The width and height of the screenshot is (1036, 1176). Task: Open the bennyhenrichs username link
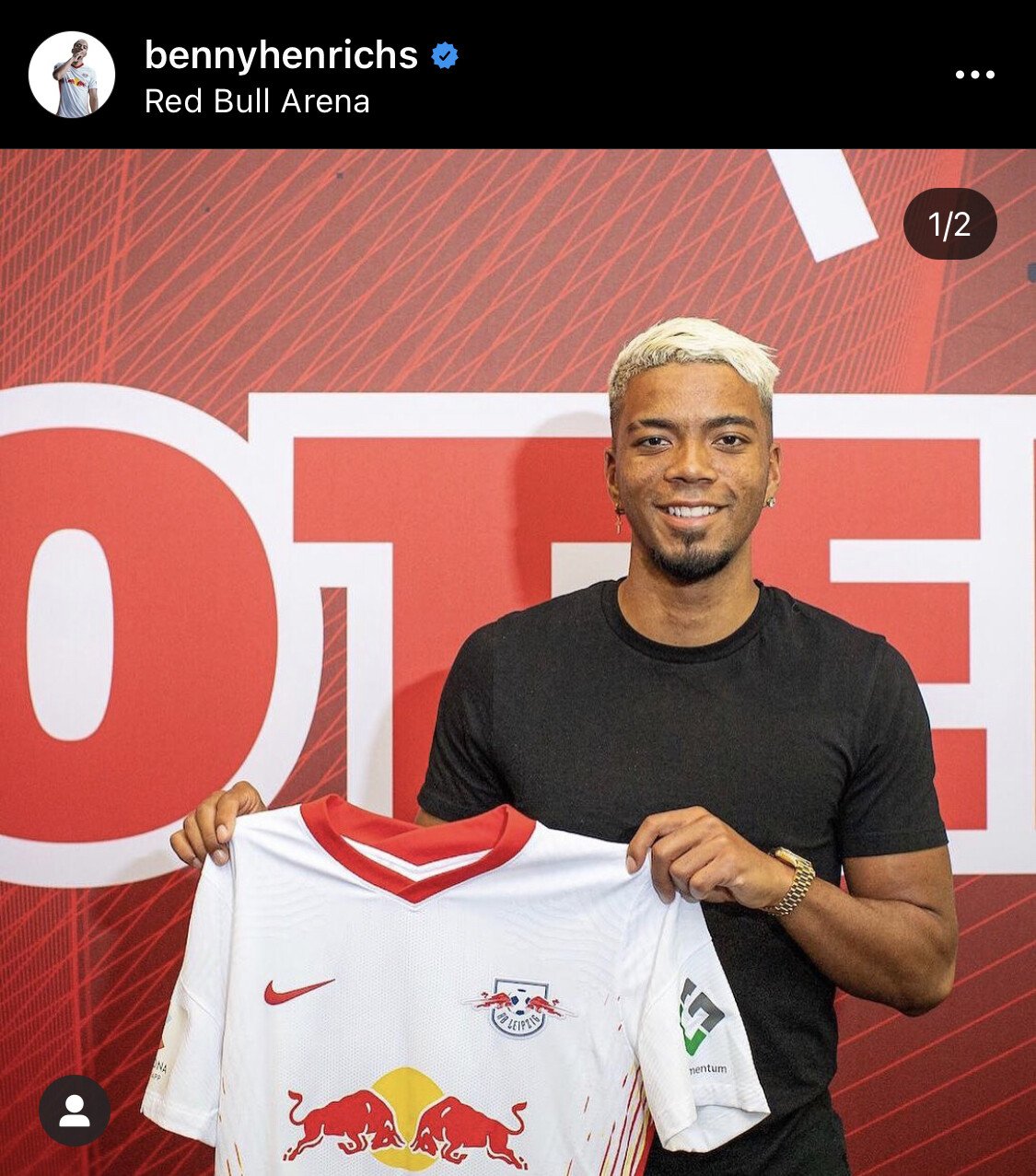pos(281,55)
